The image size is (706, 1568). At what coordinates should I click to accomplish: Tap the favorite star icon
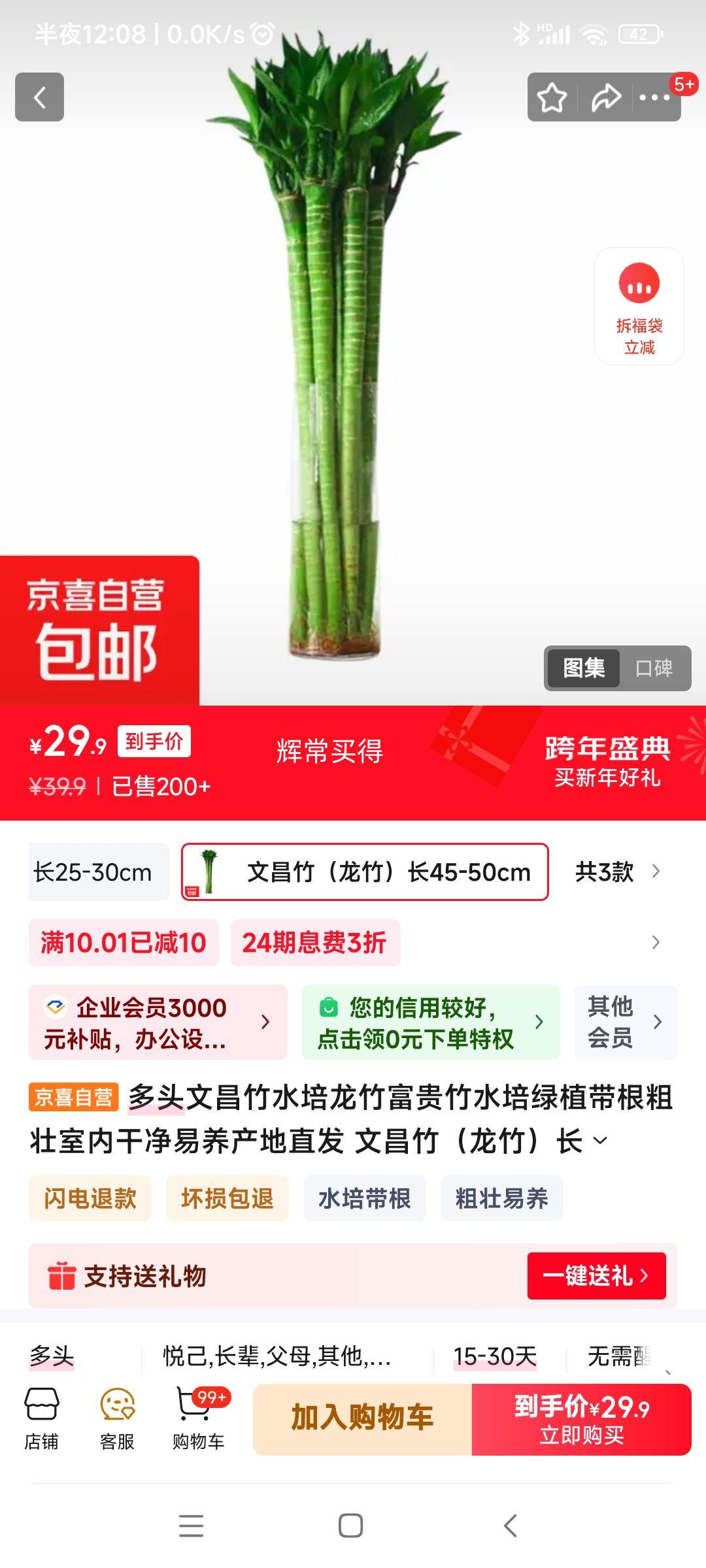click(x=553, y=97)
